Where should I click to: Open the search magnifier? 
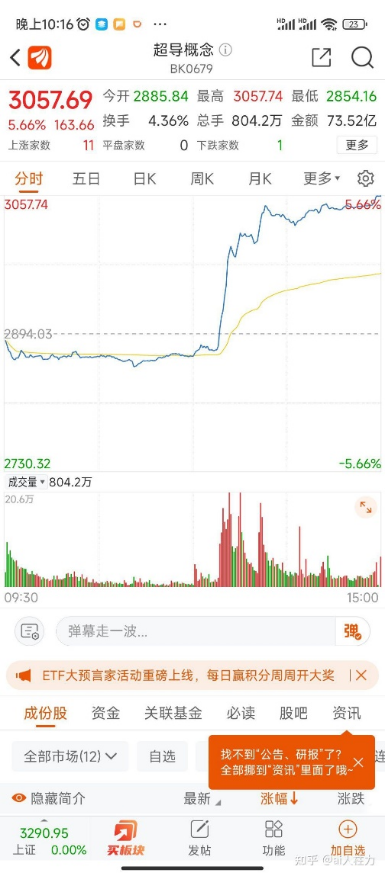tap(362, 57)
